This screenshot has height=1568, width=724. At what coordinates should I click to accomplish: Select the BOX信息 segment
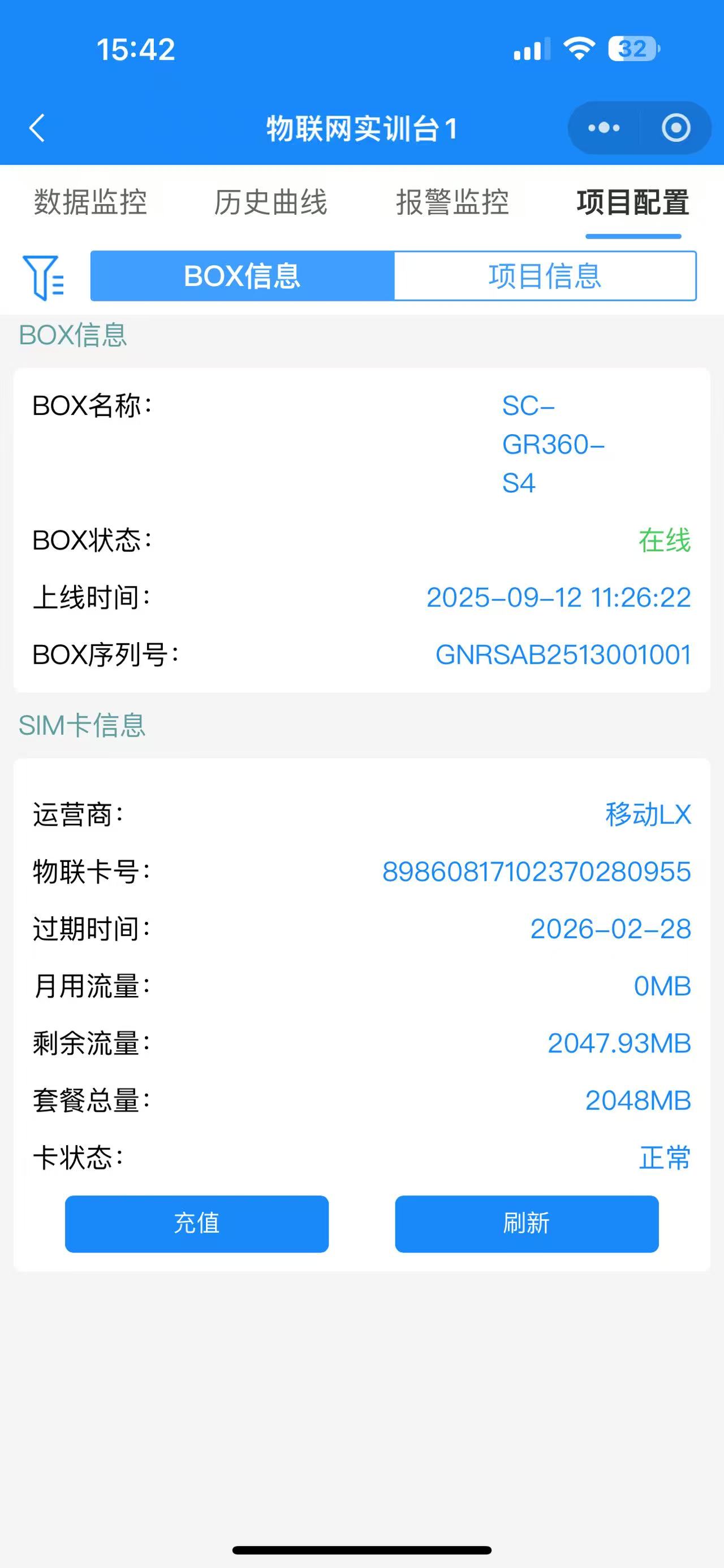coord(242,276)
